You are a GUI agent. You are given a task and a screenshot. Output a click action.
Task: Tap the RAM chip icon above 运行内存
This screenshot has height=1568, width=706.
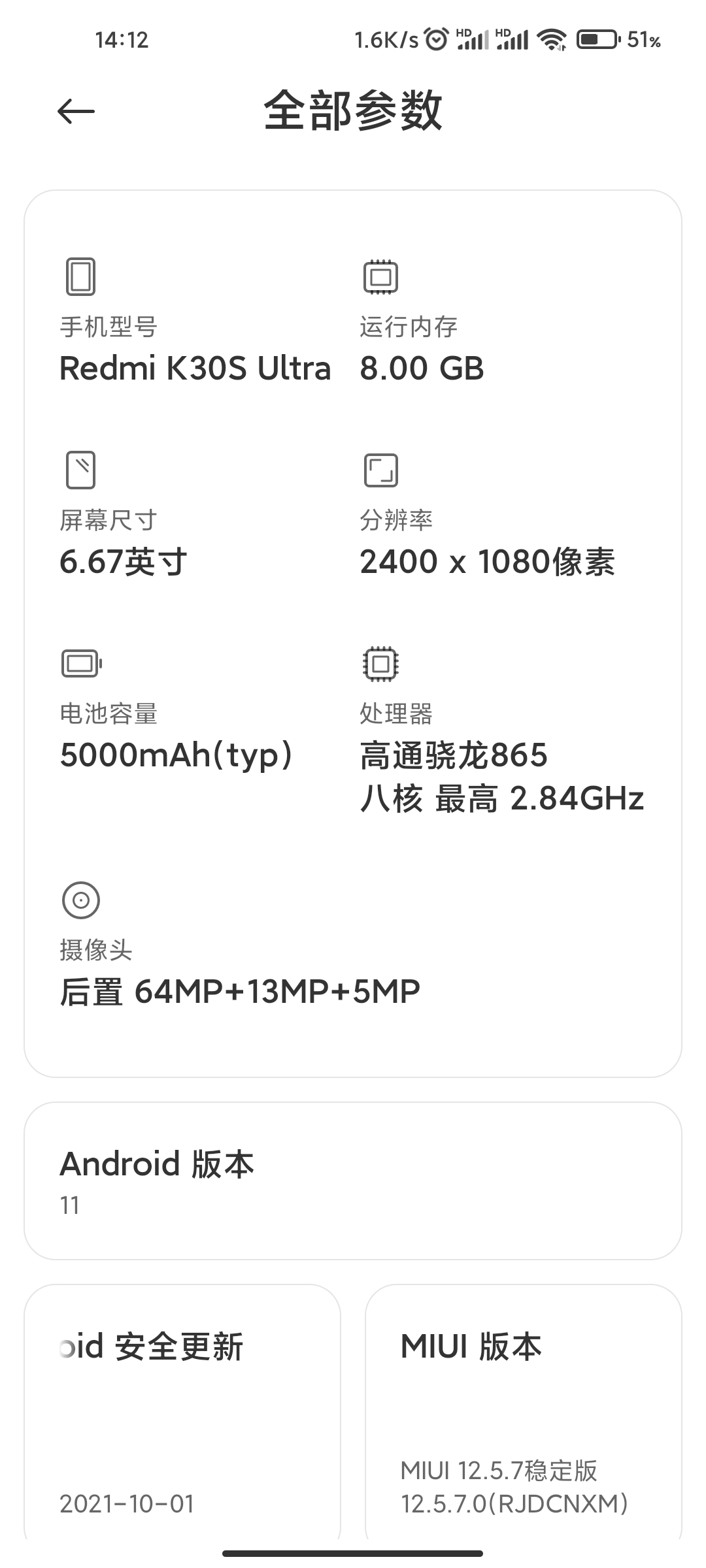(380, 277)
